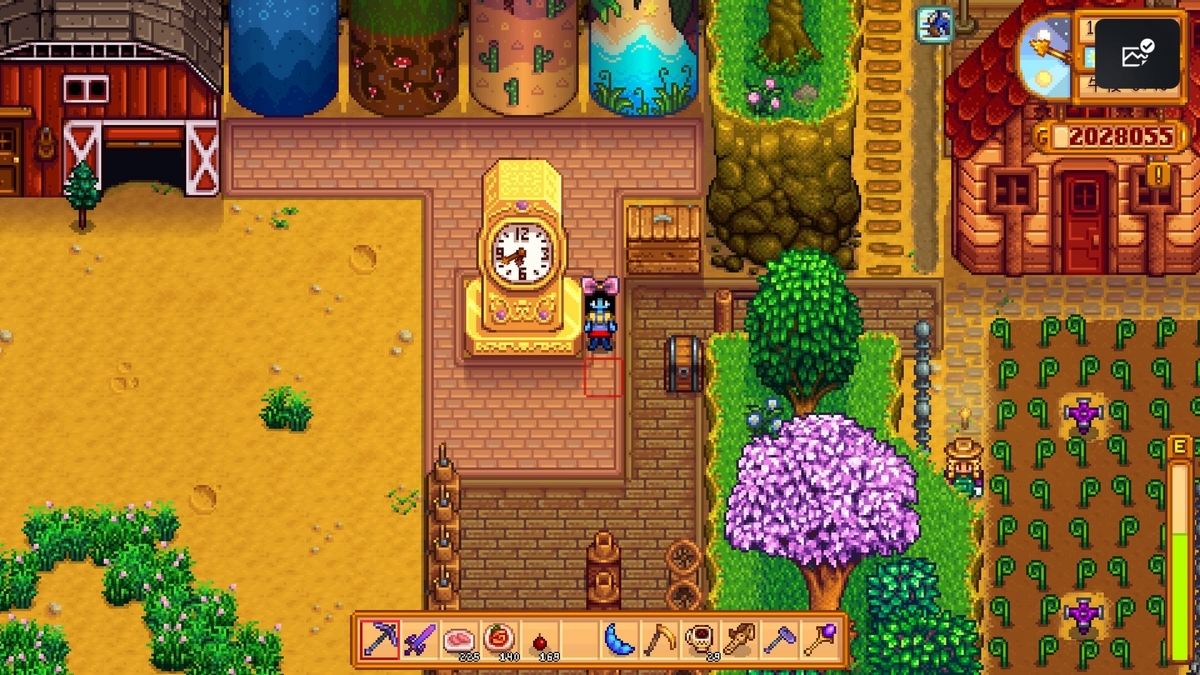
Task: Select the red dish stack of 140
Action: click(x=499, y=639)
